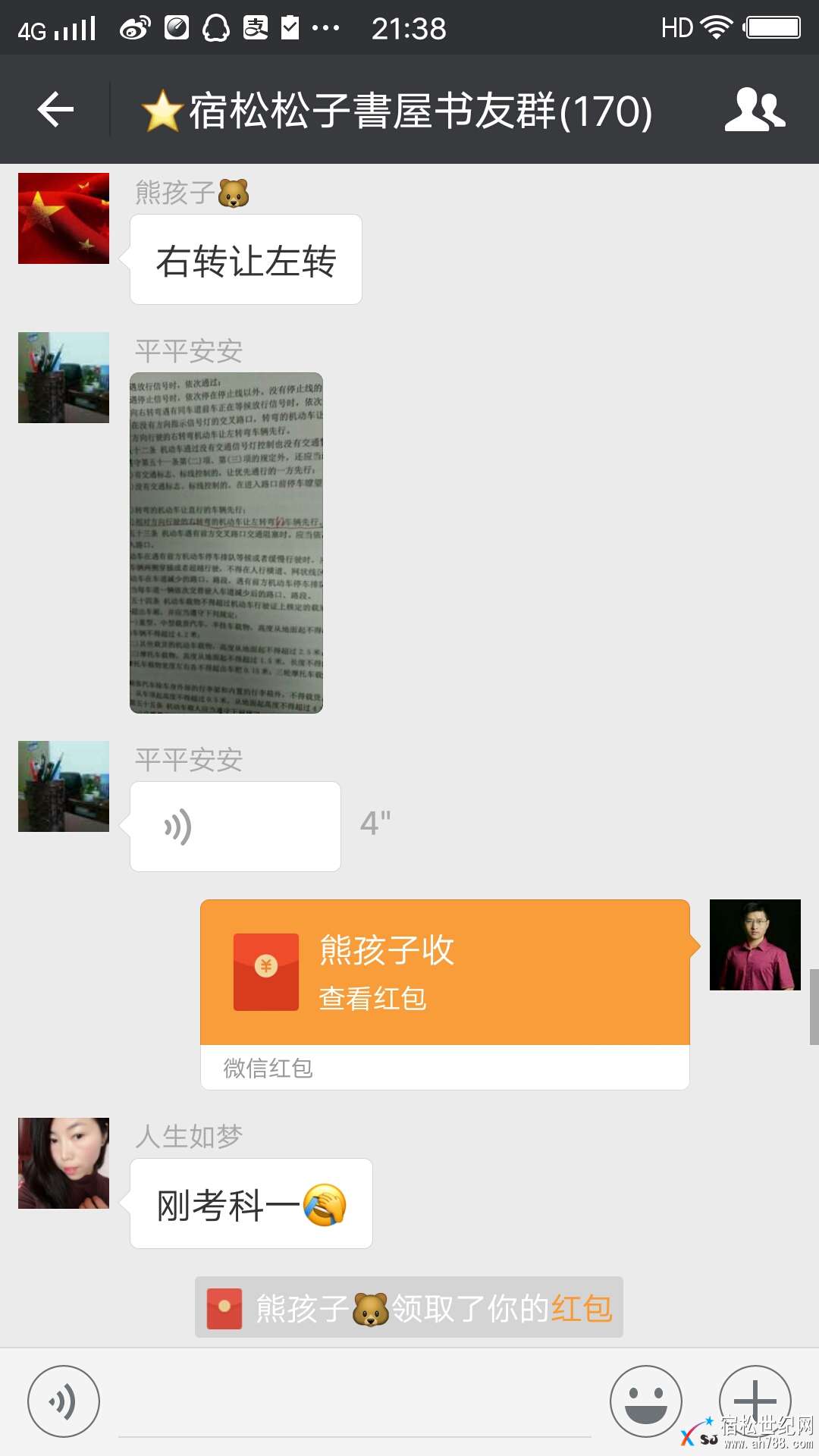Tap 平平安安's avatar next to the photo
This screenshot has width=819, height=1456.
(64, 378)
